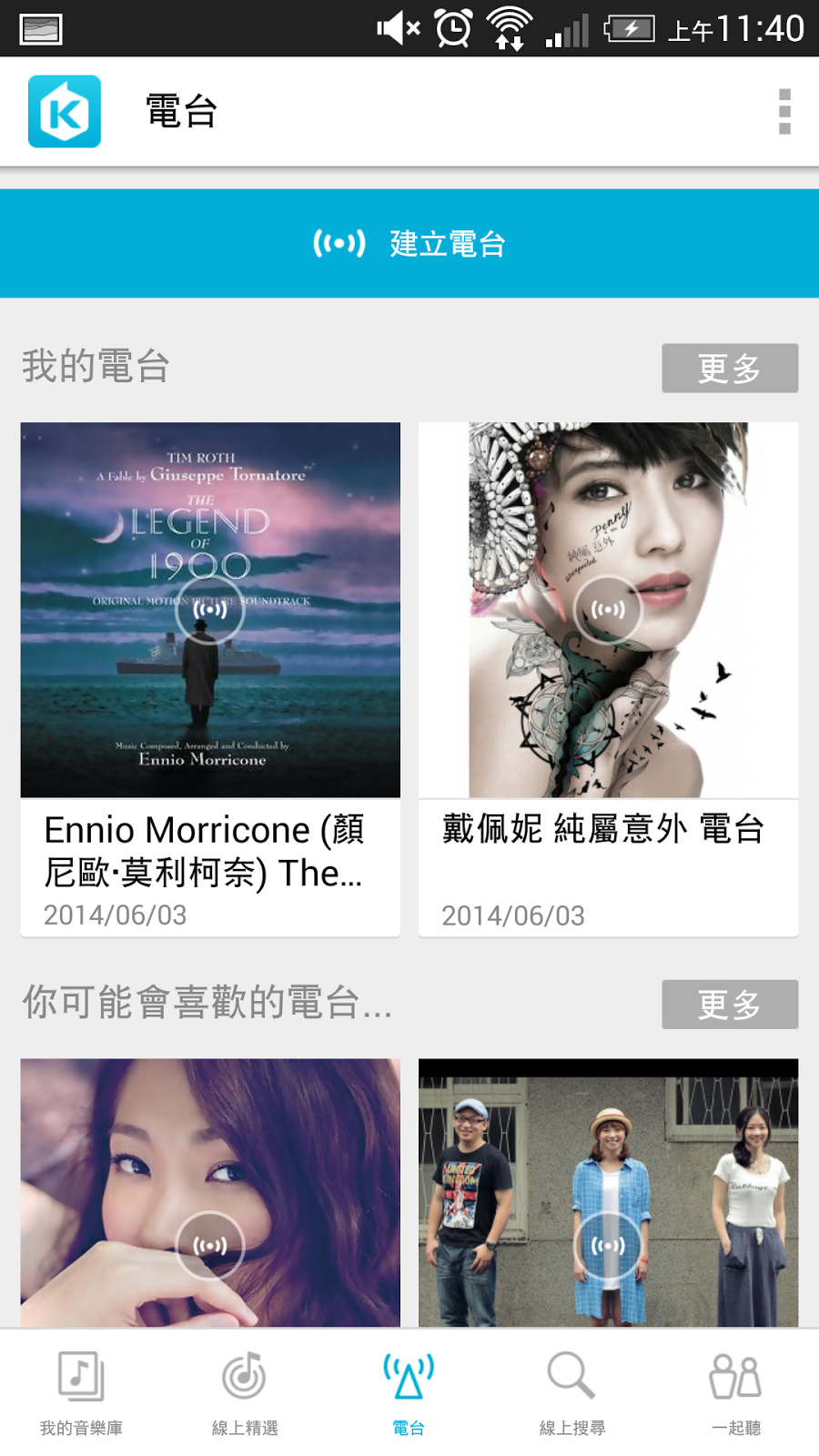Tap the 建立電台 create station button

(x=409, y=244)
